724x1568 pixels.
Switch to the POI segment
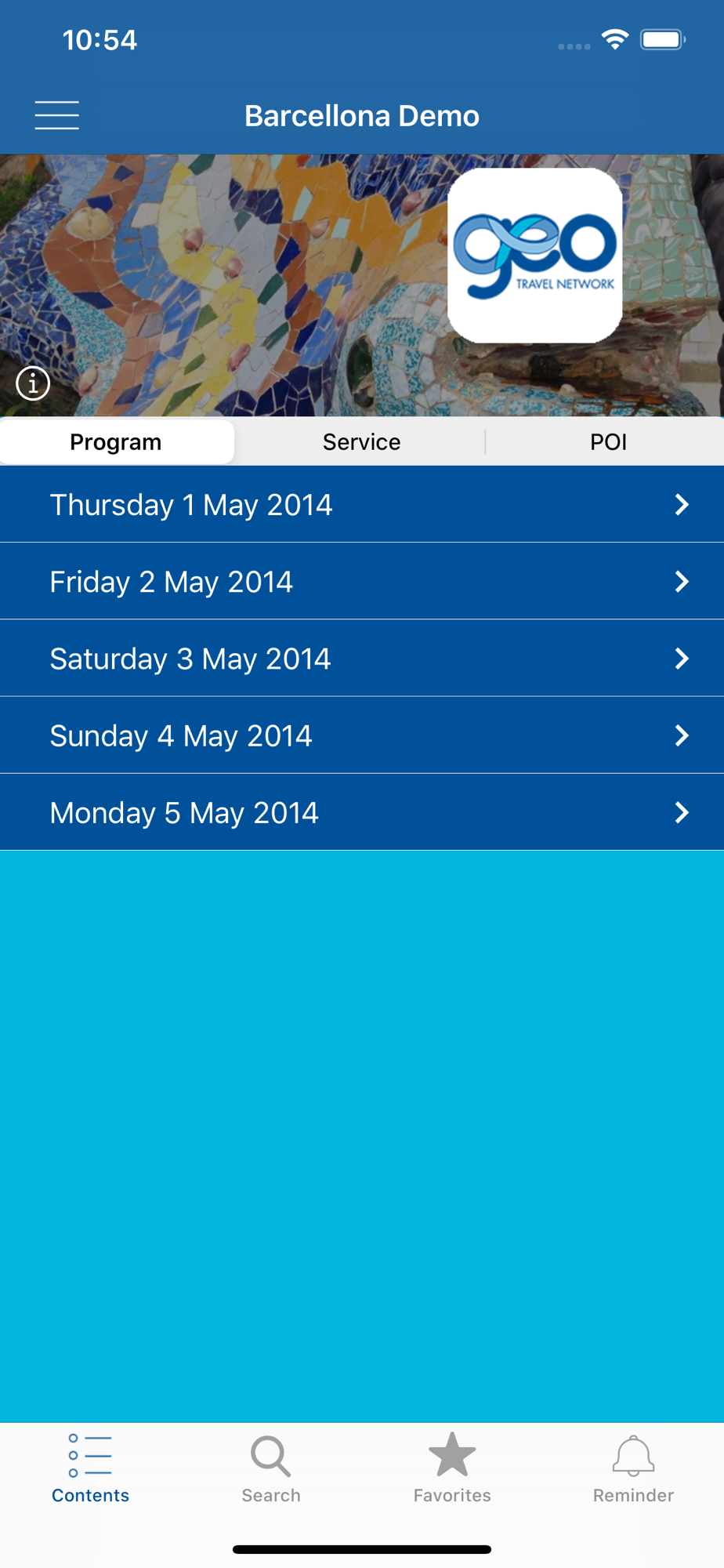[608, 442]
